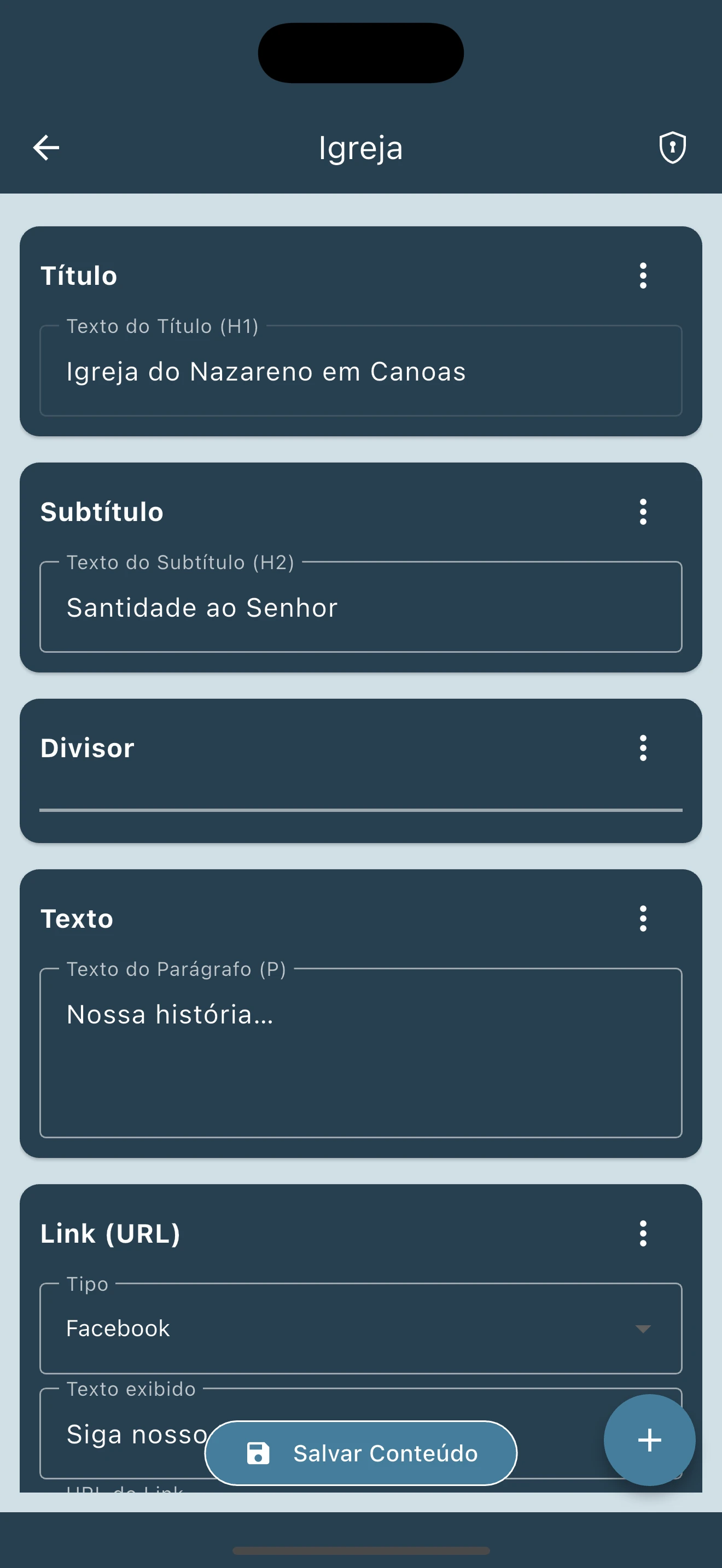Tap the Link (URL) section header

[111, 1233]
